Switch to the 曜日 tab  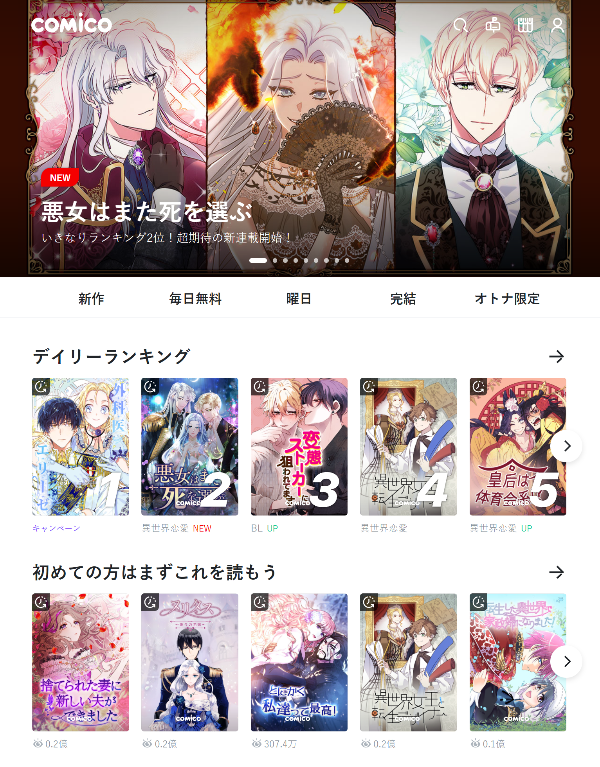[299, 299]
